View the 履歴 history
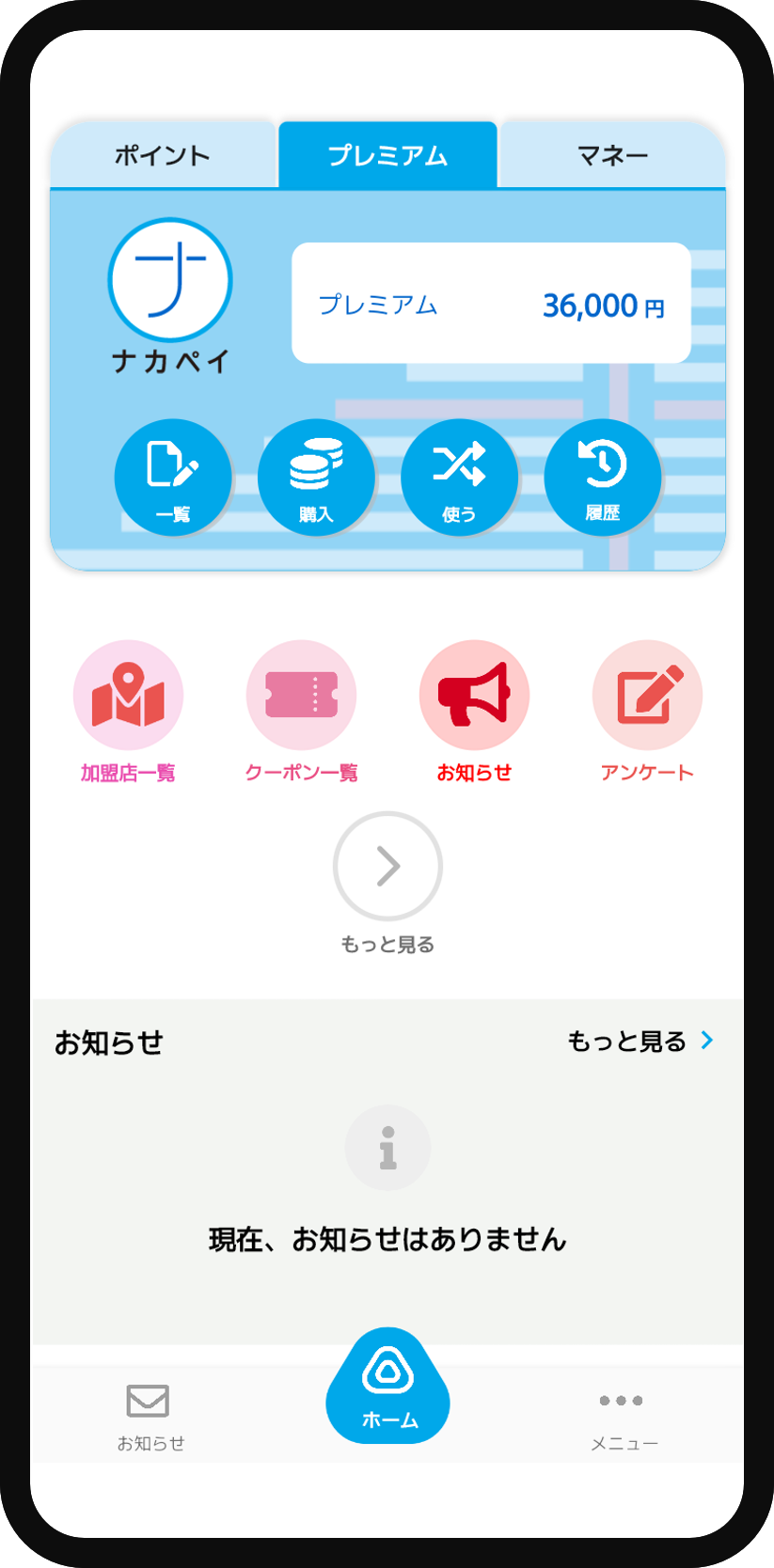 pos(602,478)
